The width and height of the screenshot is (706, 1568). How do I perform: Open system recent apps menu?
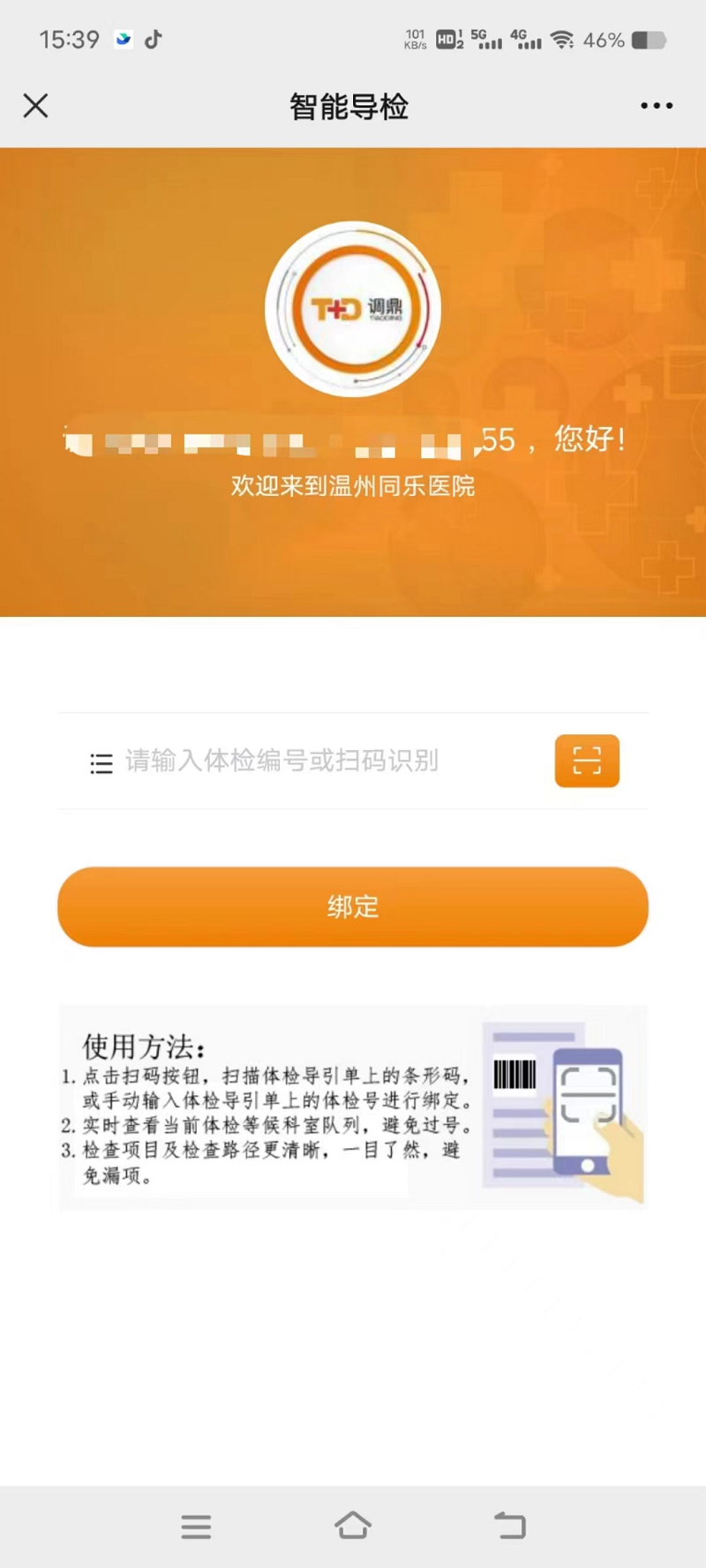click(196, 1526)
